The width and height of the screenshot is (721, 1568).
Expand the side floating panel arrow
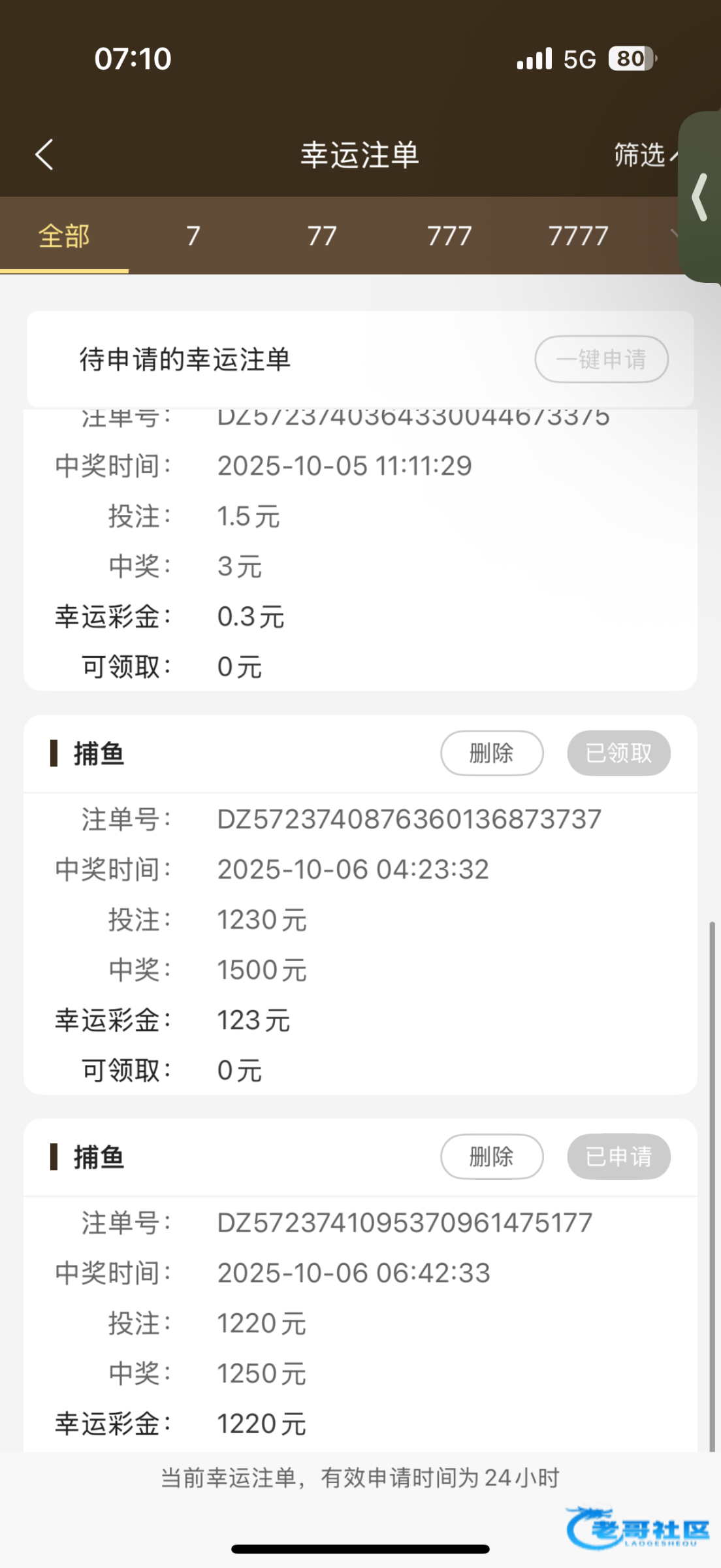tap(700, 197)
